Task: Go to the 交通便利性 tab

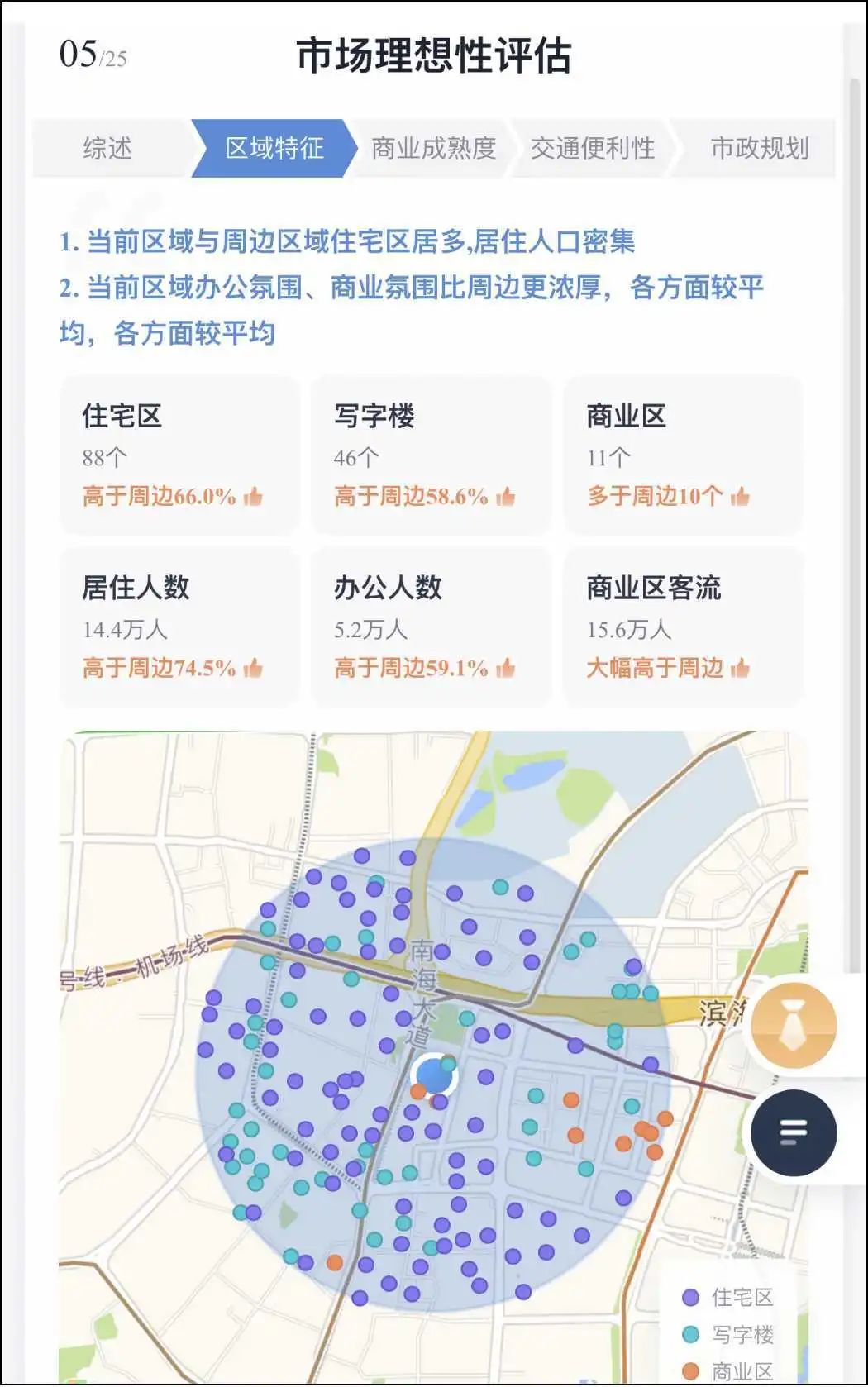Action: 592,148
